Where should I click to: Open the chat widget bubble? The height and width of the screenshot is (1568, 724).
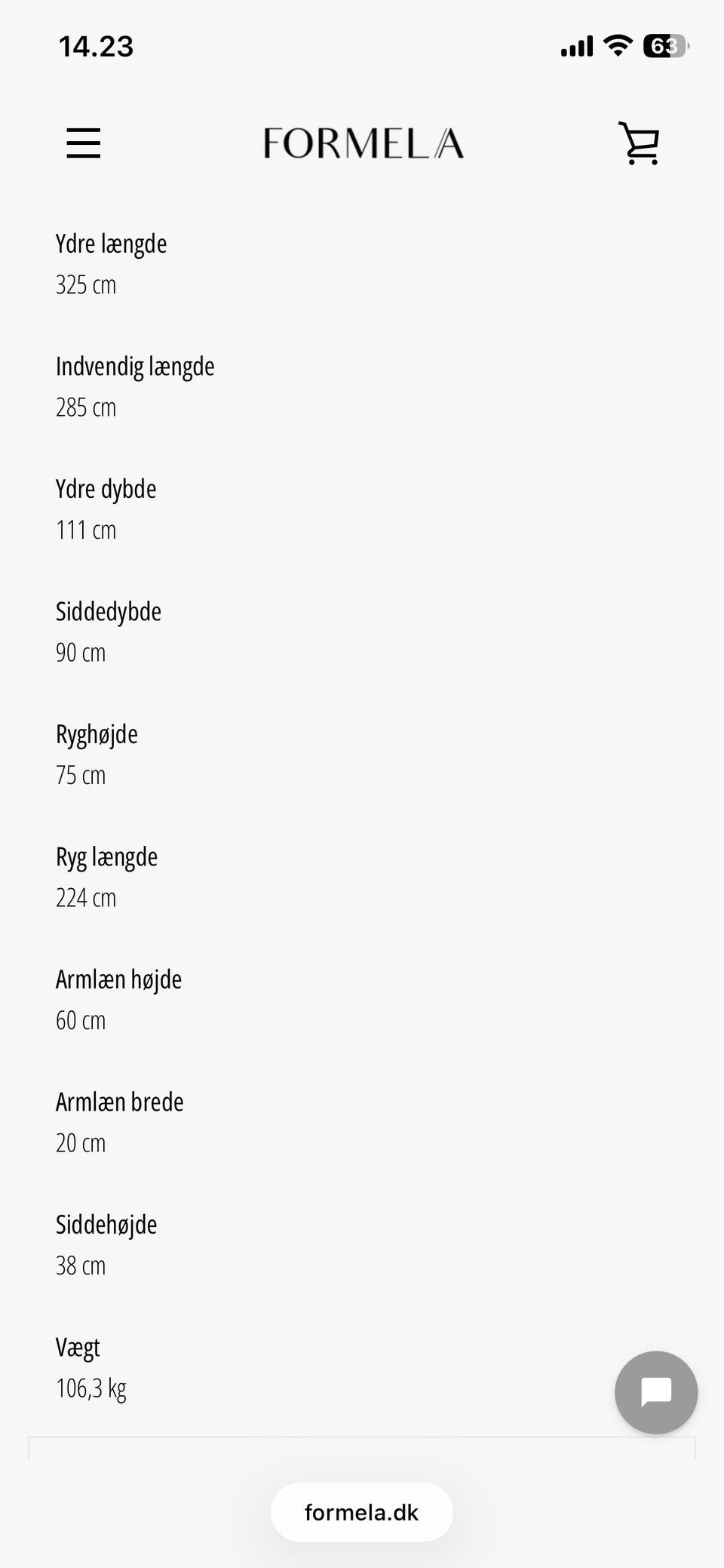(x=655, y=1392)
